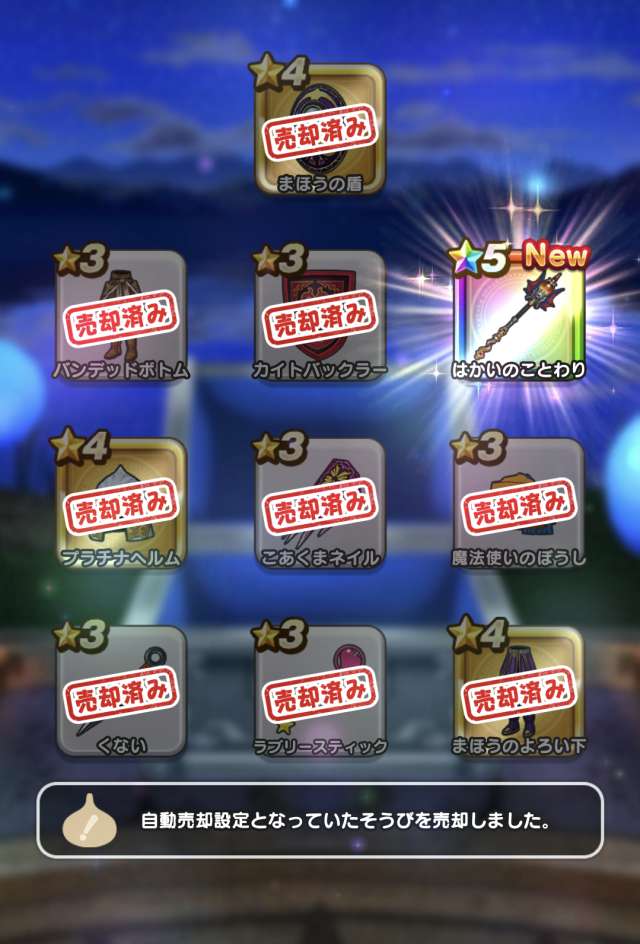
Task: Tap the まほうの盾 item tile
Action: coord(320,130)
